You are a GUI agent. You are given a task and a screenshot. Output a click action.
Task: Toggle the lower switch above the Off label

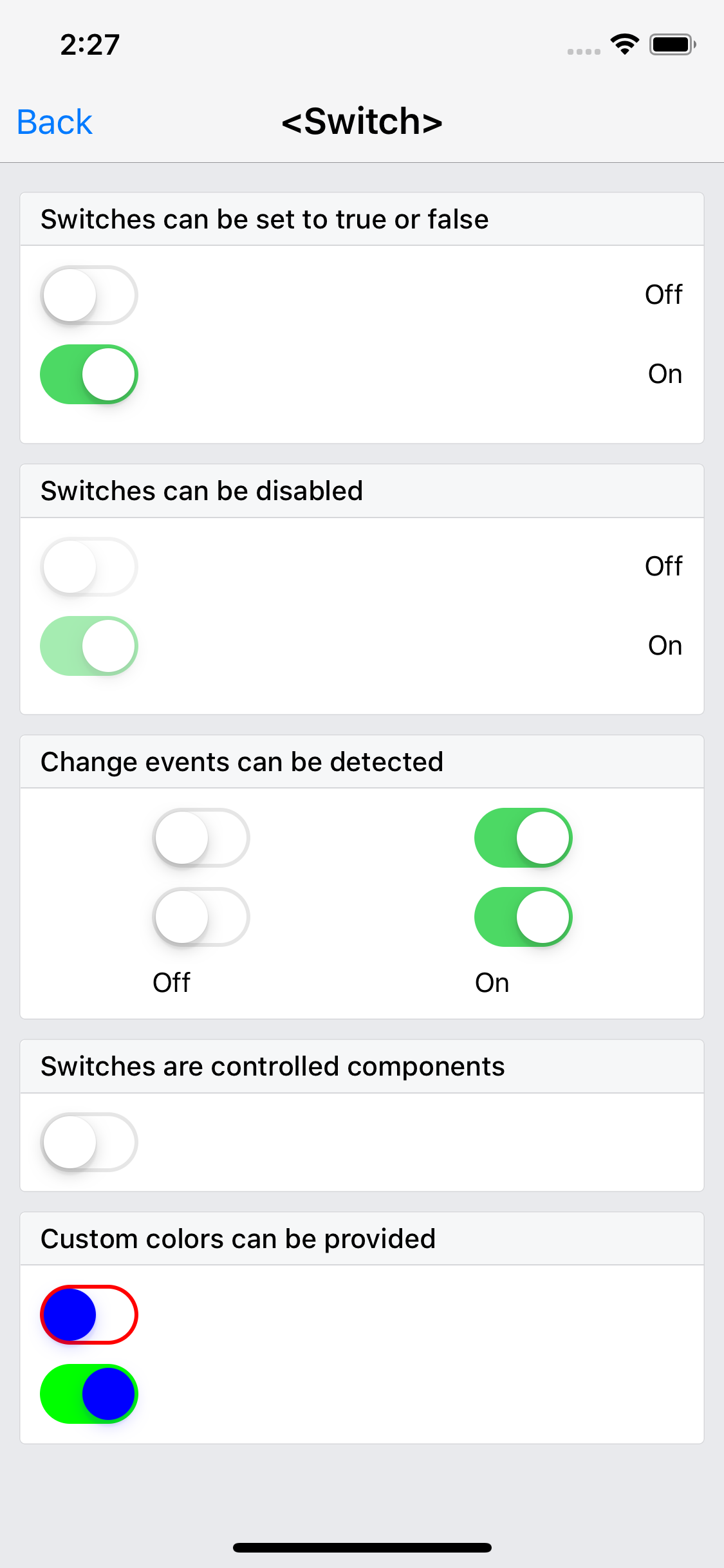201,917
